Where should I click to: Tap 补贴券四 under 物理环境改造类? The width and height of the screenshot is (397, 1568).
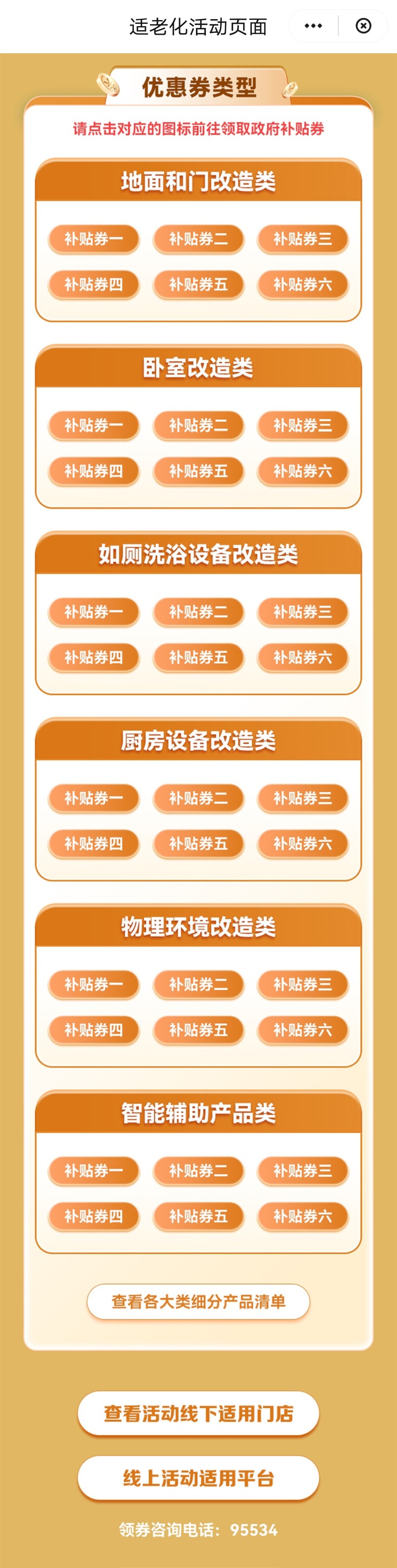point(94,1029)
